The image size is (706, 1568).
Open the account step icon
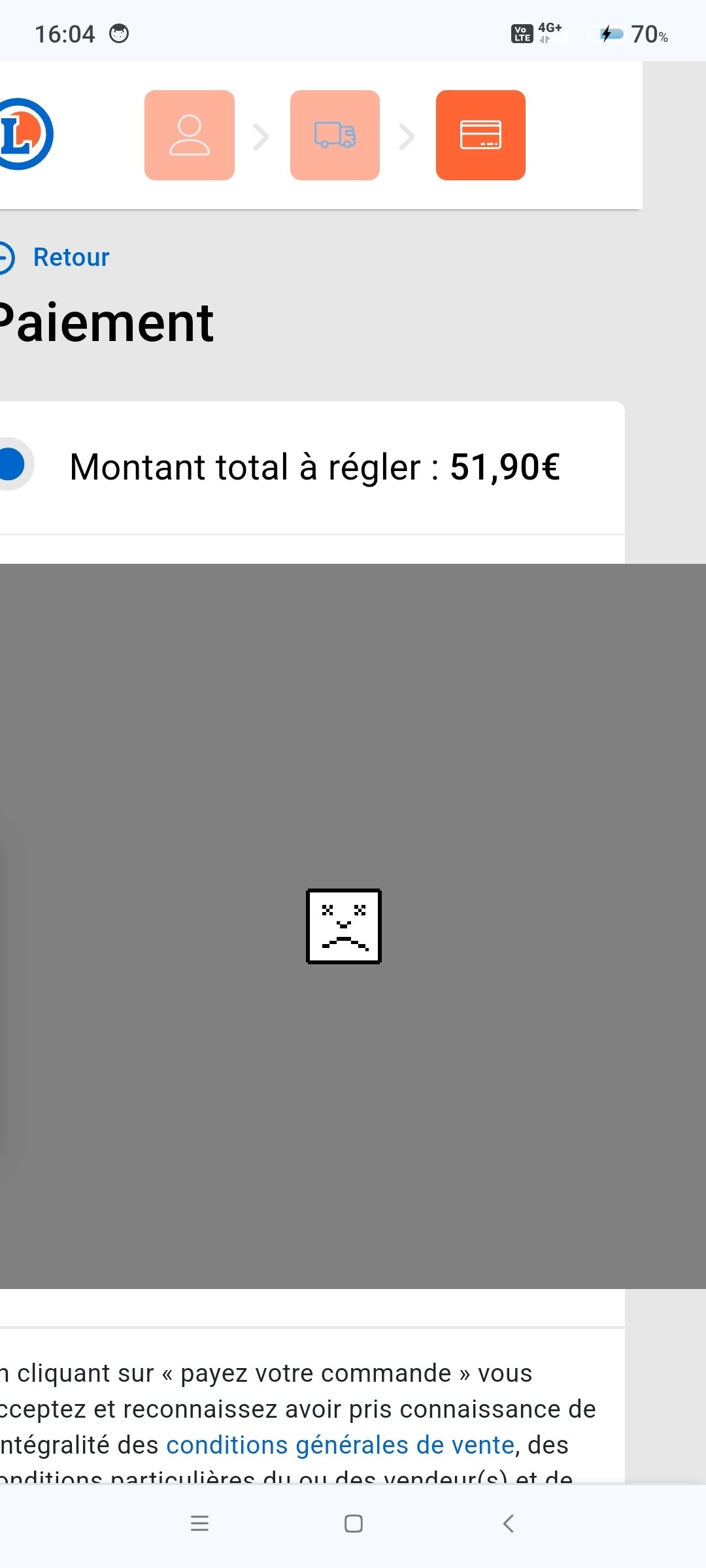[x=190, y=135]
